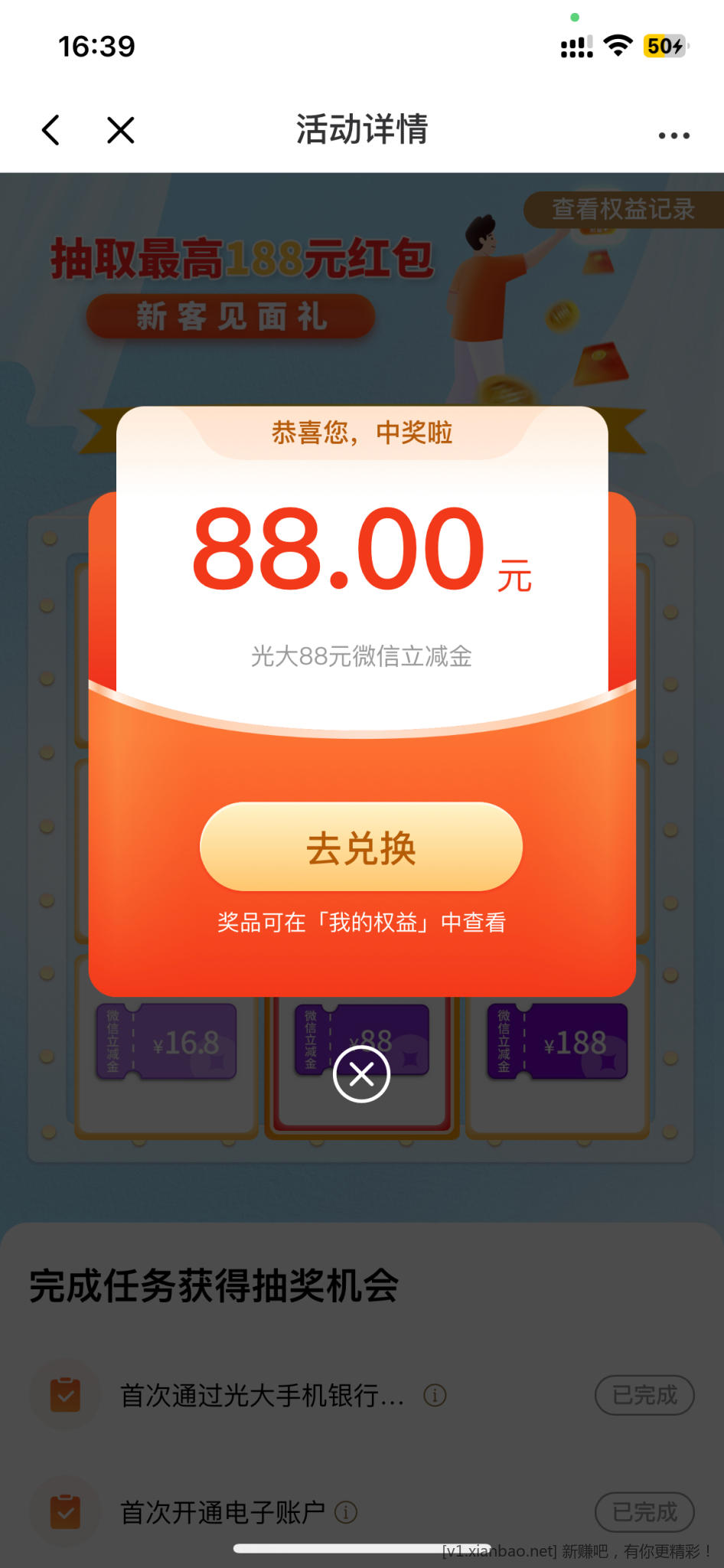Close the activity page with X

click(121, 130)
